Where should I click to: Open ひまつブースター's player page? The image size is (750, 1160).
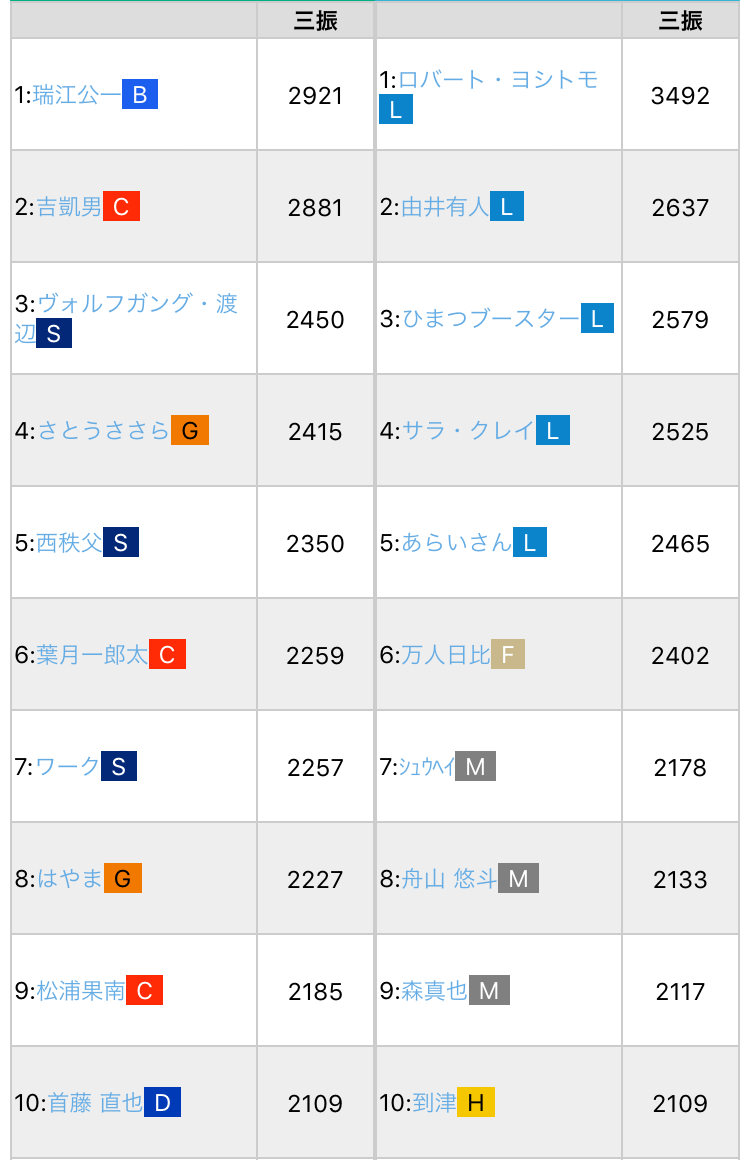click(490, 319)
